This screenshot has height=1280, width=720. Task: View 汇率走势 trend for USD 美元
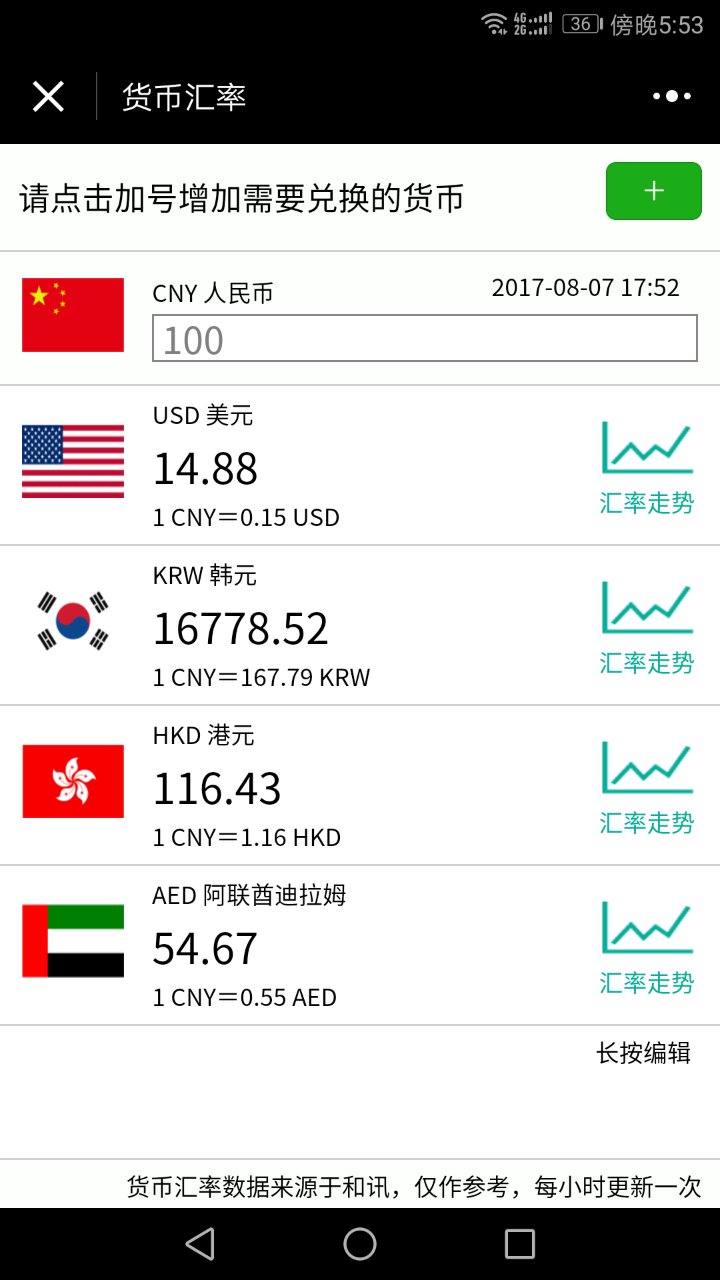646,466
